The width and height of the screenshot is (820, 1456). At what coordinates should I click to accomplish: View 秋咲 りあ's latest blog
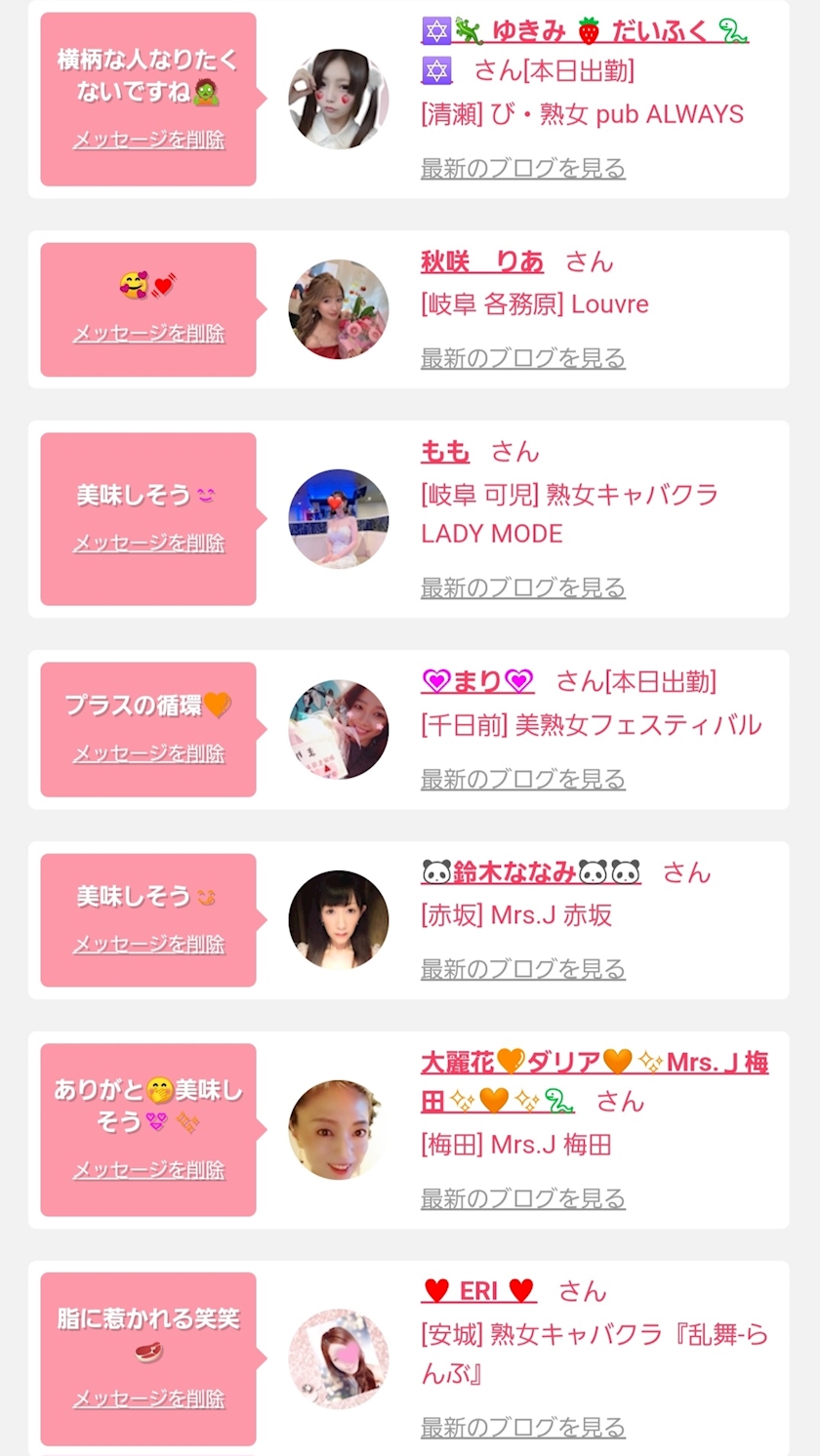pos(522,358)
